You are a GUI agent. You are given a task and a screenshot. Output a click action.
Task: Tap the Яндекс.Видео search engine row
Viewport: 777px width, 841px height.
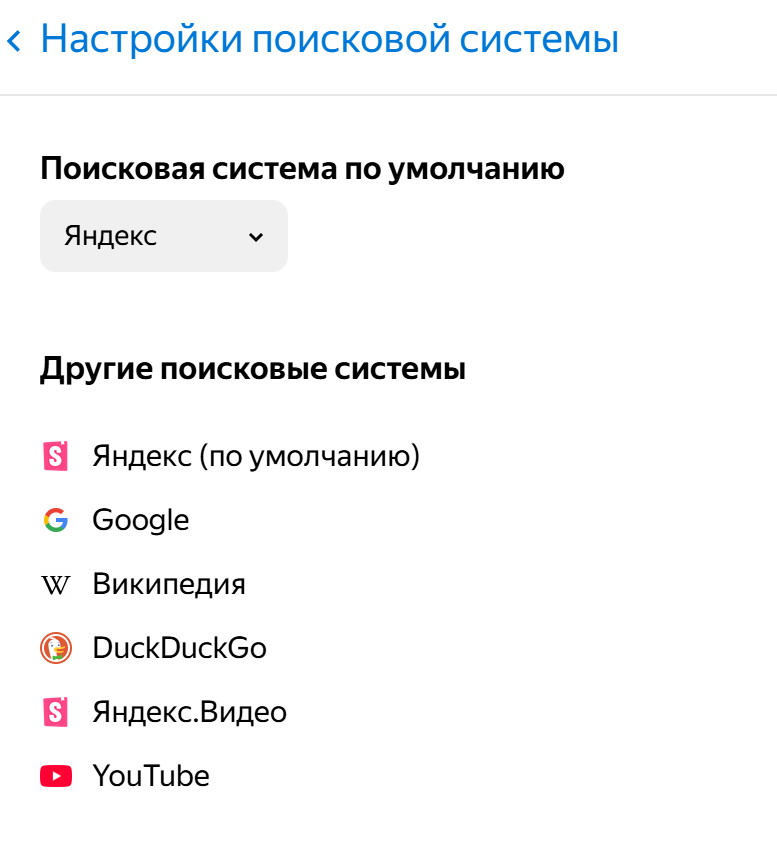[x=189, y=712]
